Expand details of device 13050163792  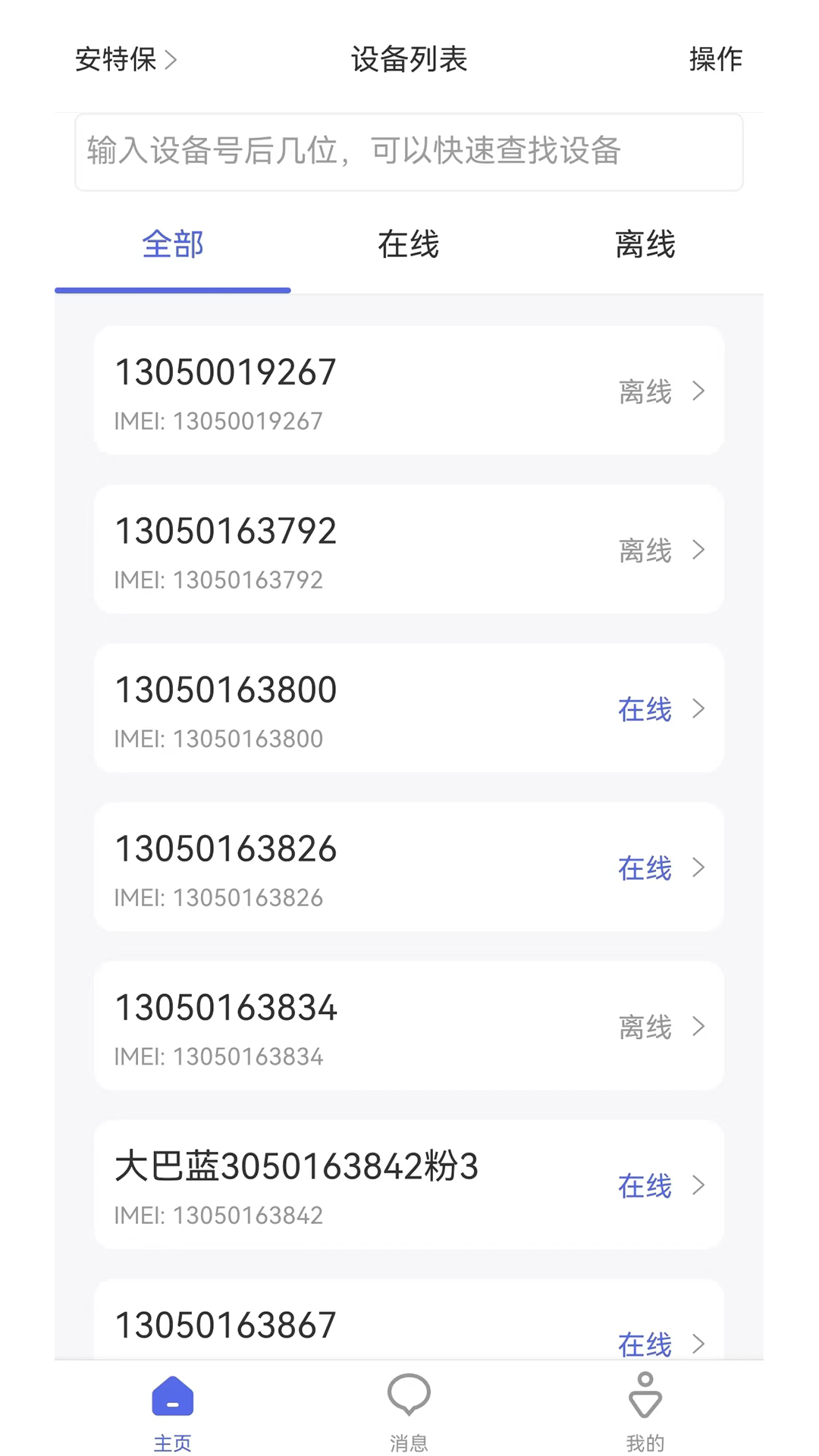[x=698, y=550]
